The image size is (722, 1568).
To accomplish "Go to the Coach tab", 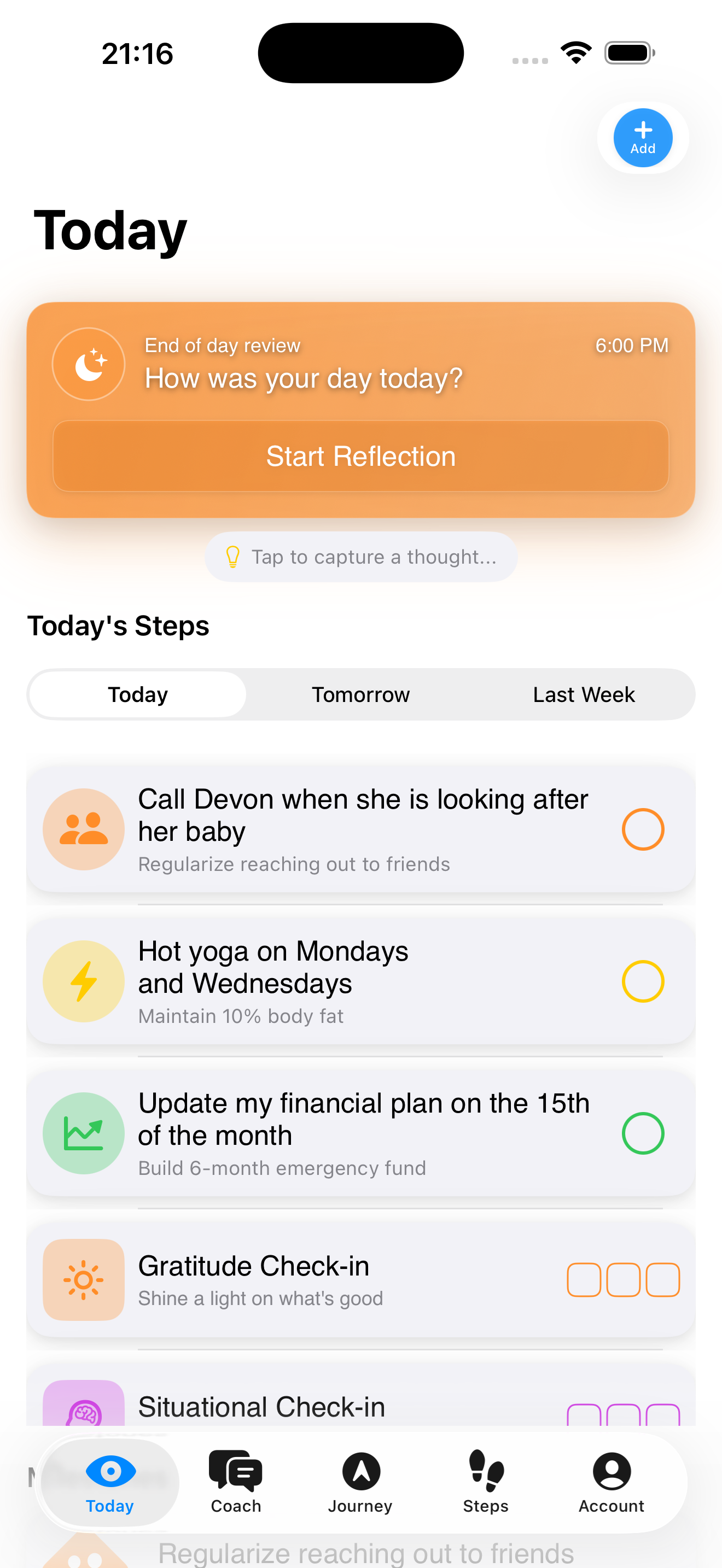I will click(236, 1482).
